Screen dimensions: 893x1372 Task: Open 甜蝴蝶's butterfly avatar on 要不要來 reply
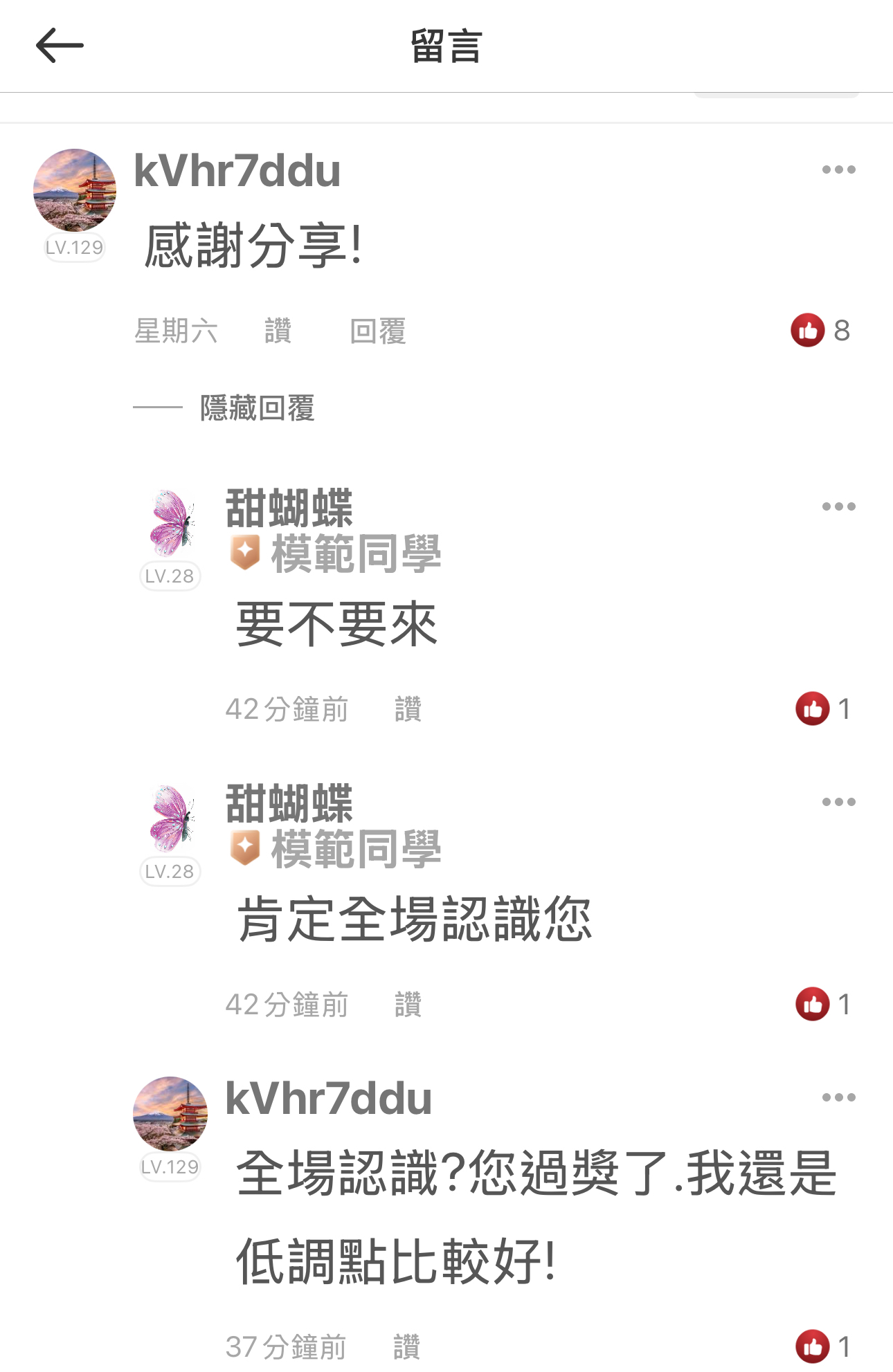170,523
